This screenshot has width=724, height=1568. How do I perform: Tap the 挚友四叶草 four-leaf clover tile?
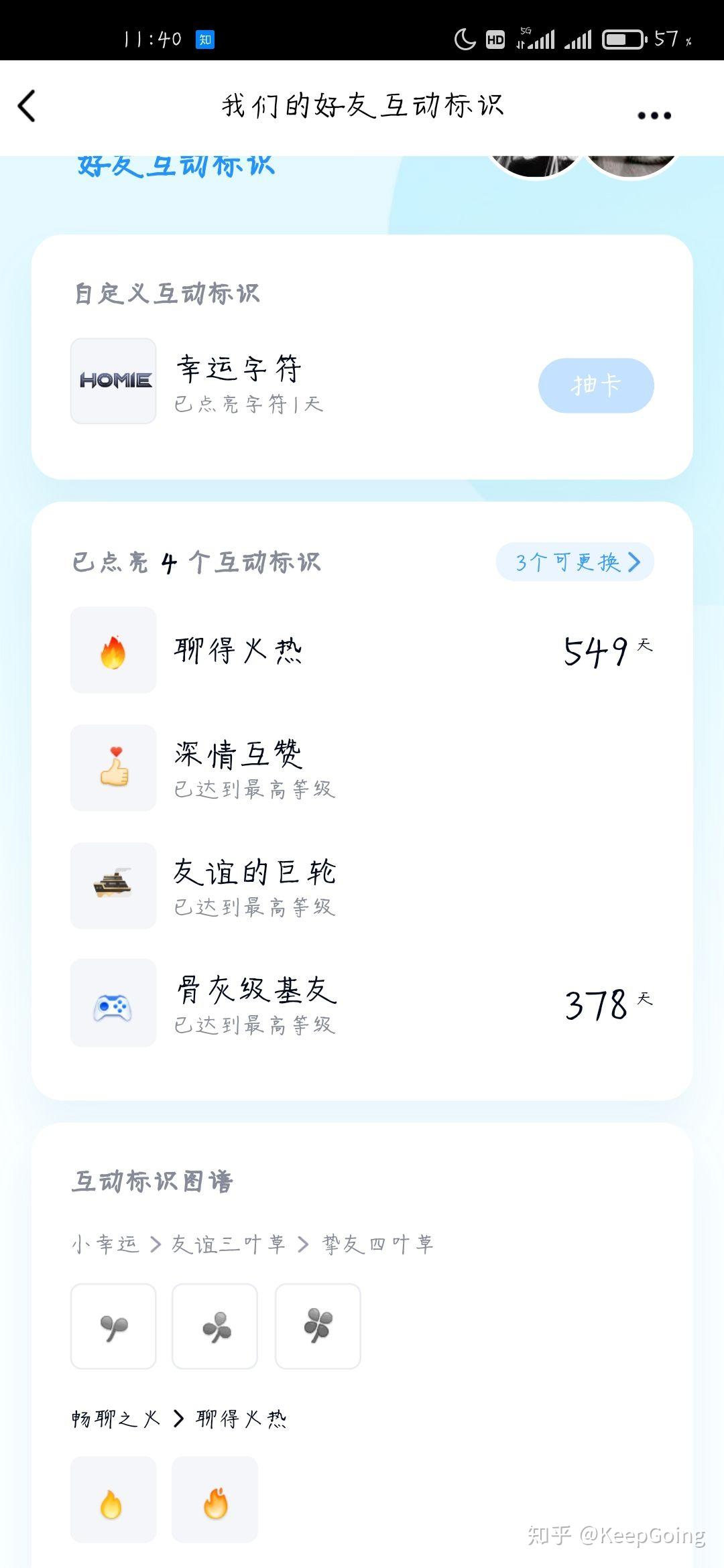click(318, 1326)
